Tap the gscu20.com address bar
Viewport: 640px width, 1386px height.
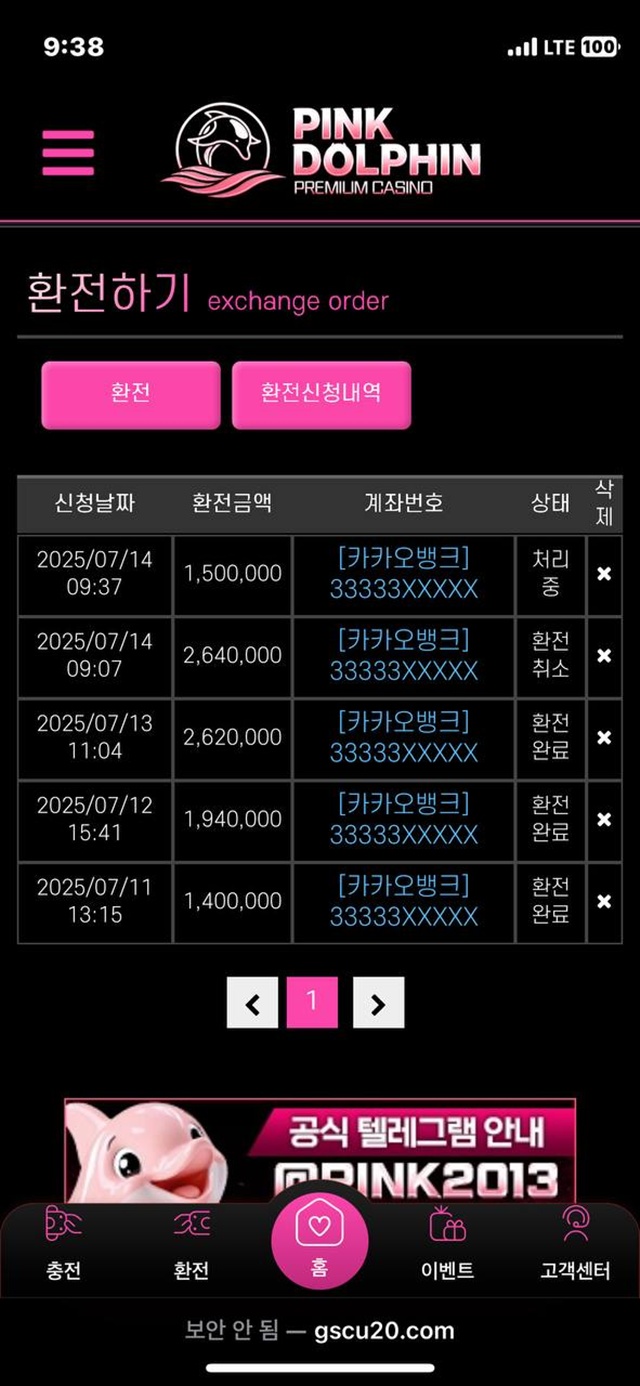(320, 1331)
